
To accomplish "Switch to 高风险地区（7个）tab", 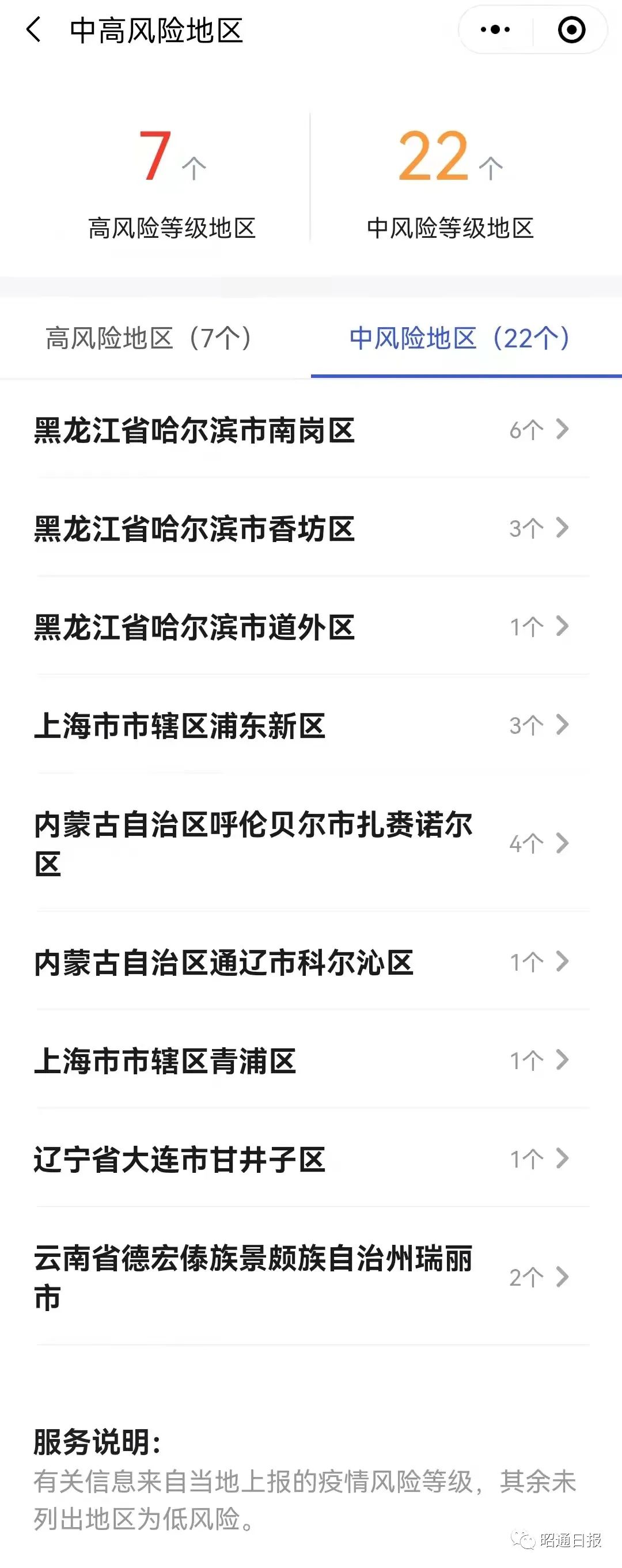I will [149, 339].
